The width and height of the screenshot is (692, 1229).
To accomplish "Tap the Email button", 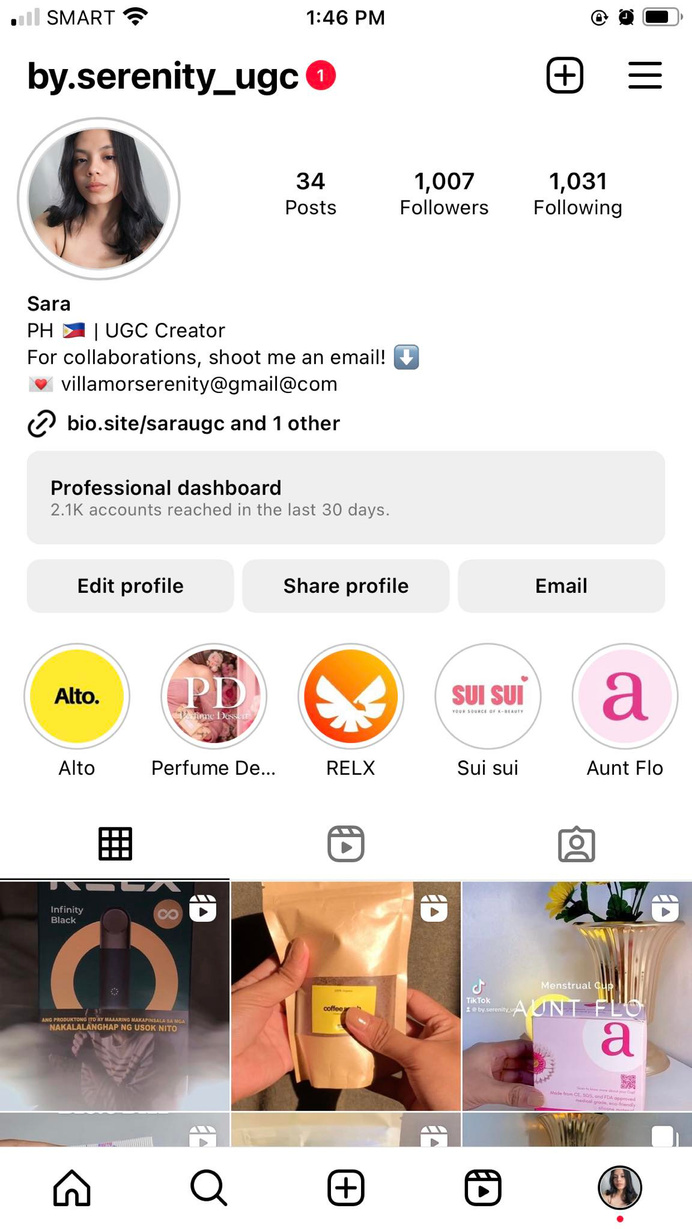I will (x=561, y=586).
